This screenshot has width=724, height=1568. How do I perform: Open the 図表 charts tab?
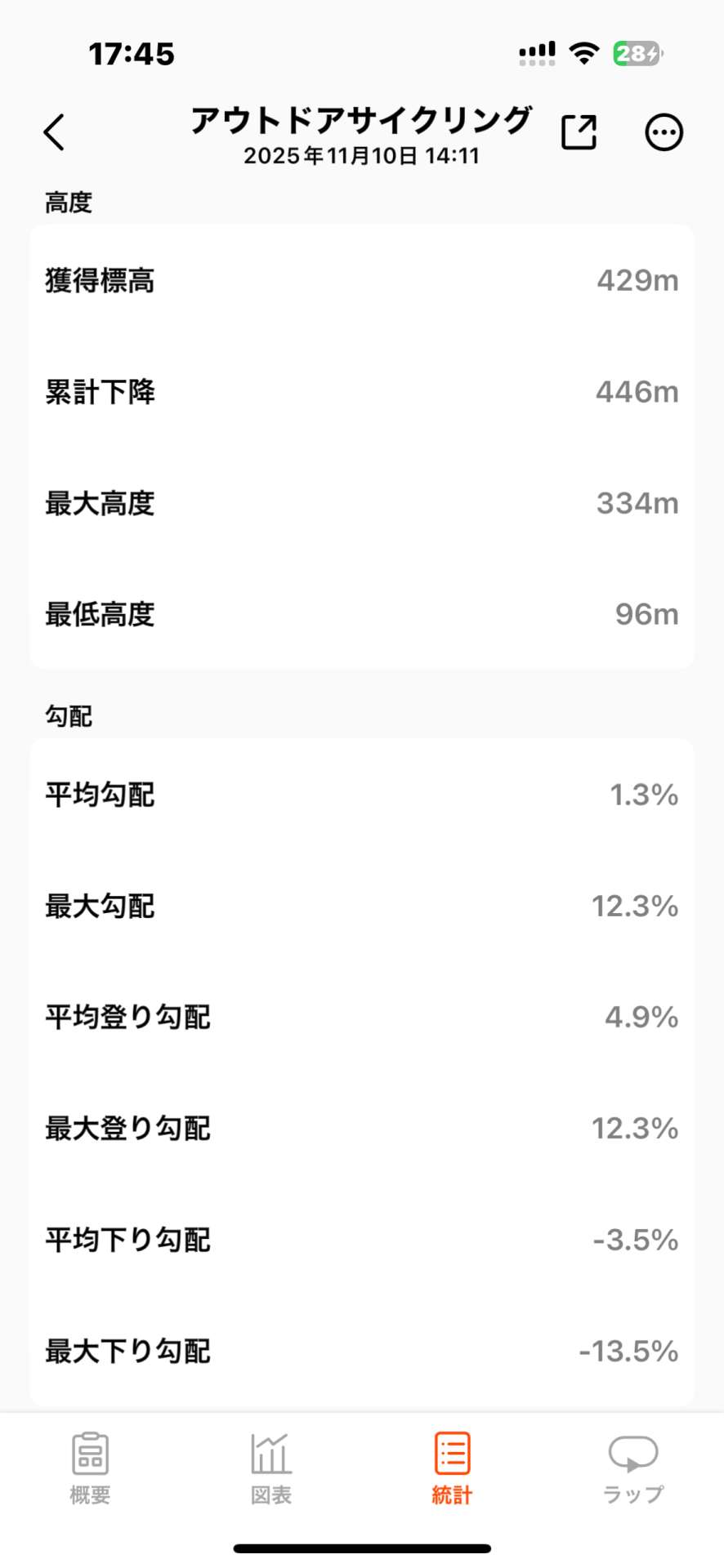click(x=270, y=1468)
